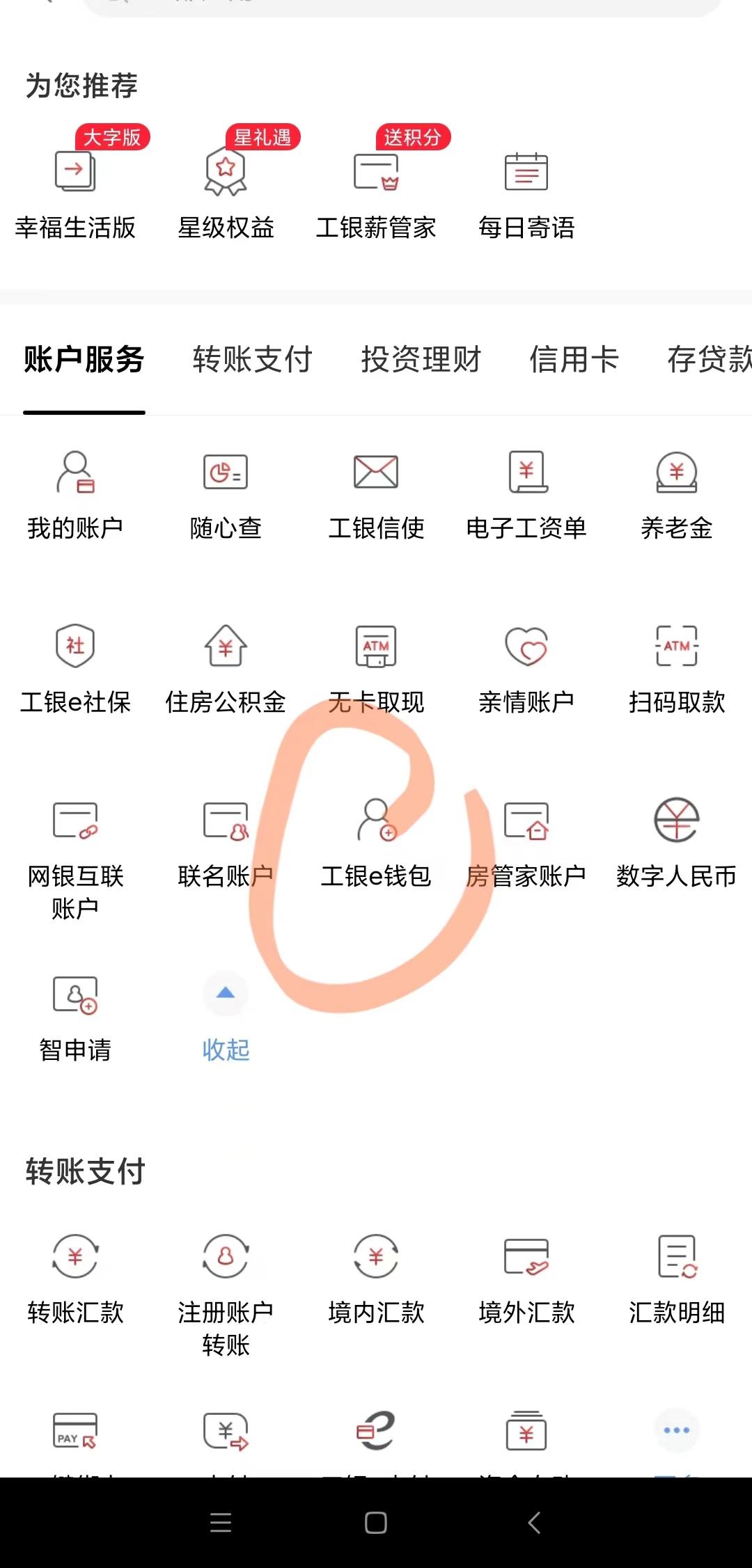Select 扫码取款 scan-to-withdraw
752x1568 pixels.
pos(676,668)
